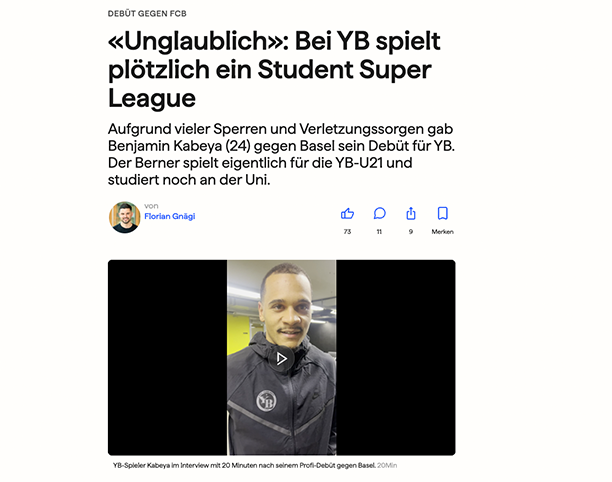The height and width of the screenshot is (482, 612).
Task: Play the Kabeya interview video
Action: click(282, 357)
